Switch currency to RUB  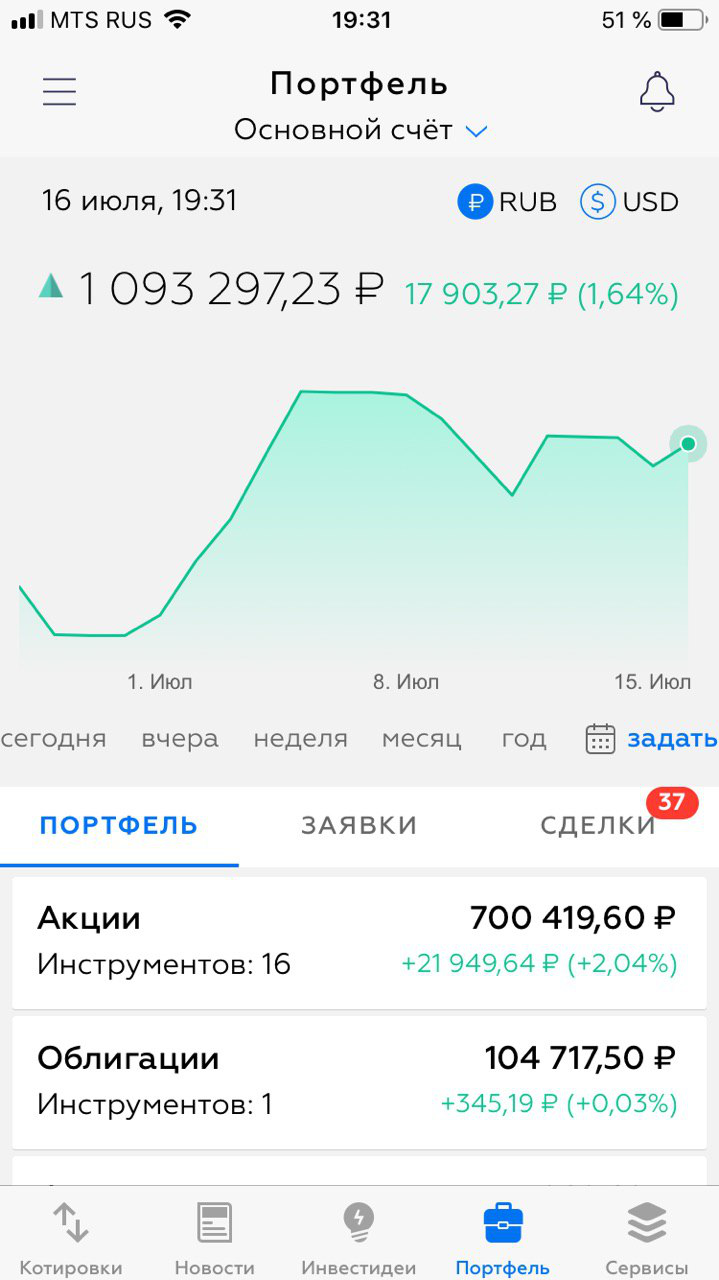(x=507, y=202)
